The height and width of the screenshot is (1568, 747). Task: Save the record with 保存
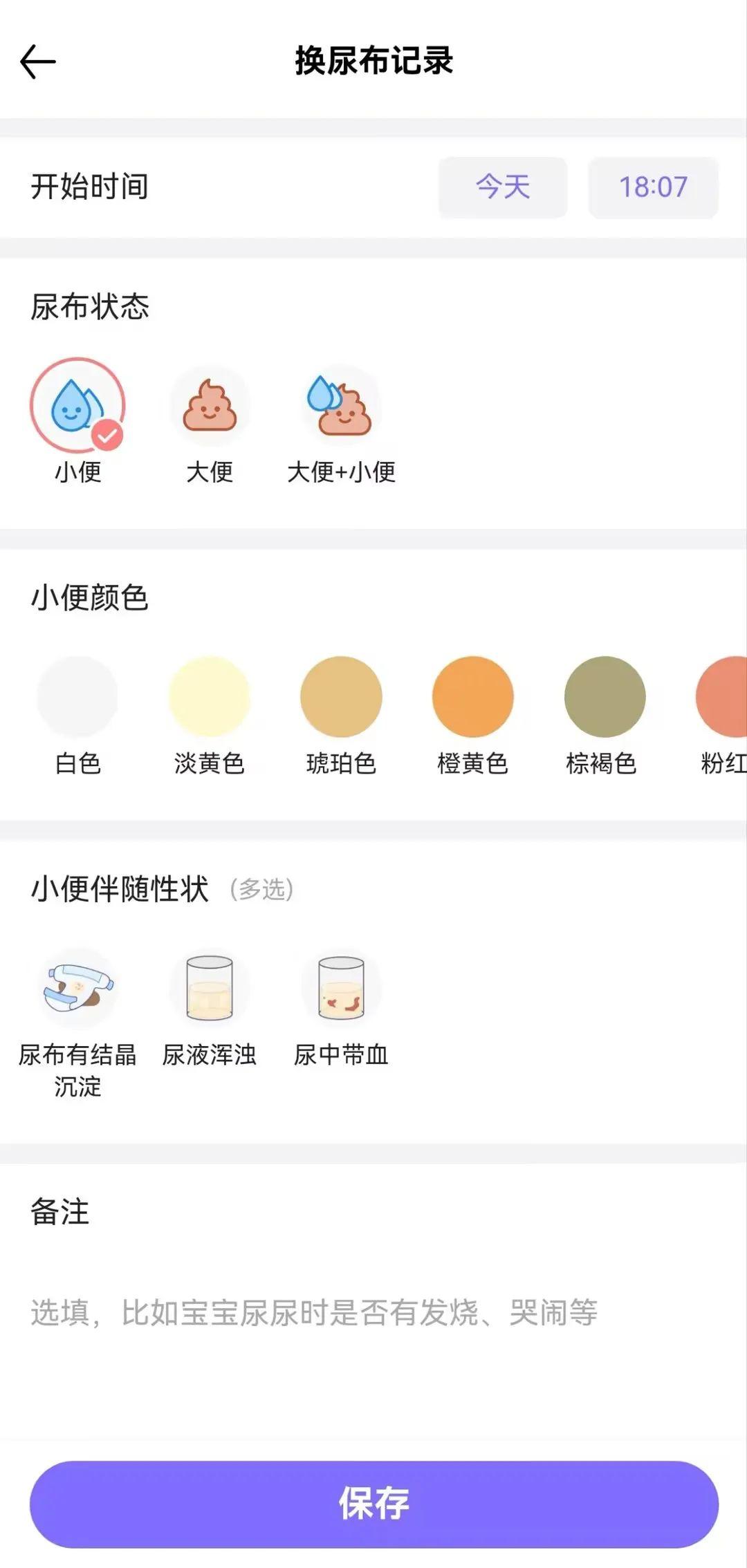point(373,1504)
